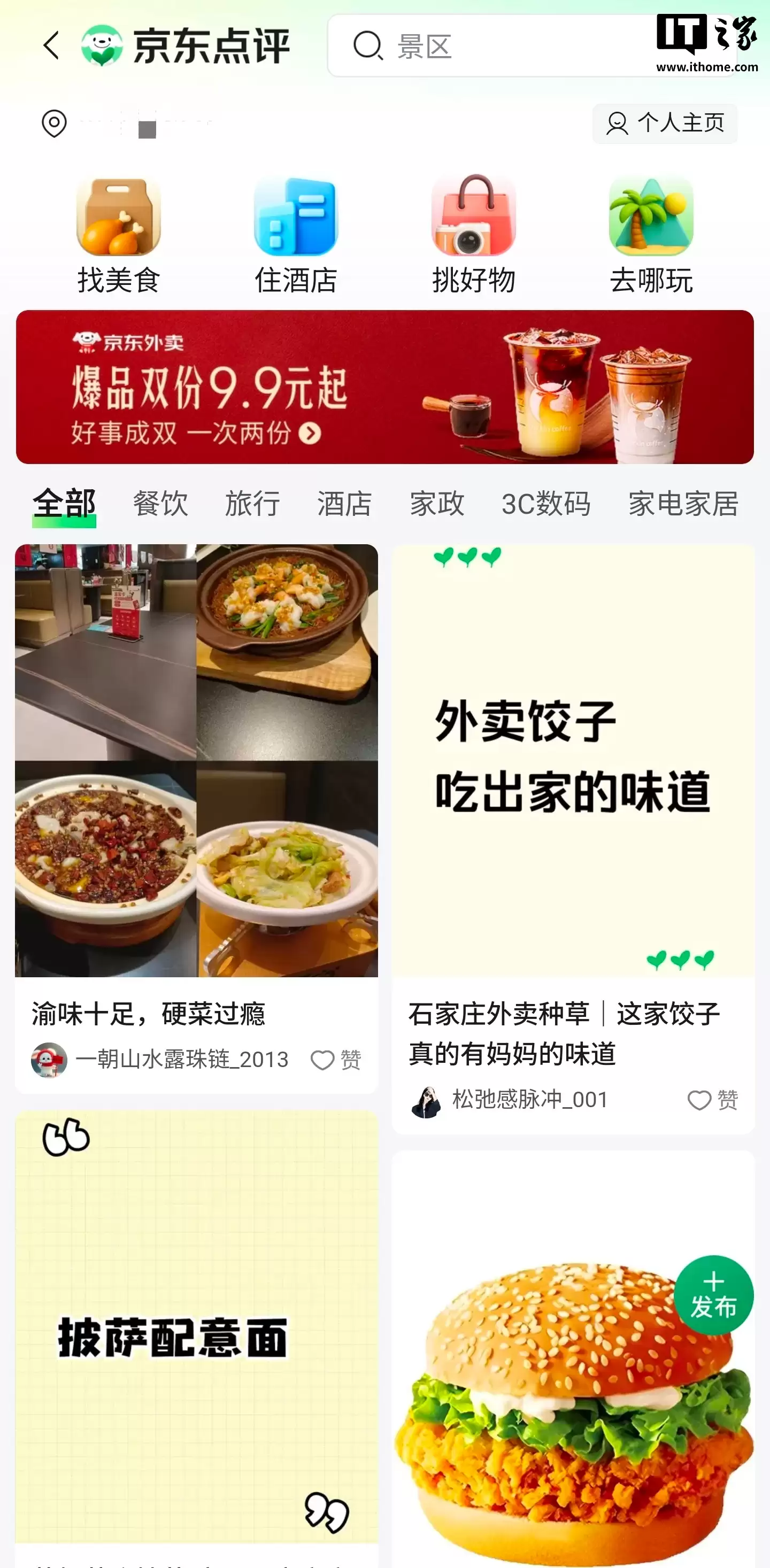The width and height of the screenshot is (770, 1568).
Task: Open the 京东外卖 9.9元 promotion banner
Action: pos(384,385)
